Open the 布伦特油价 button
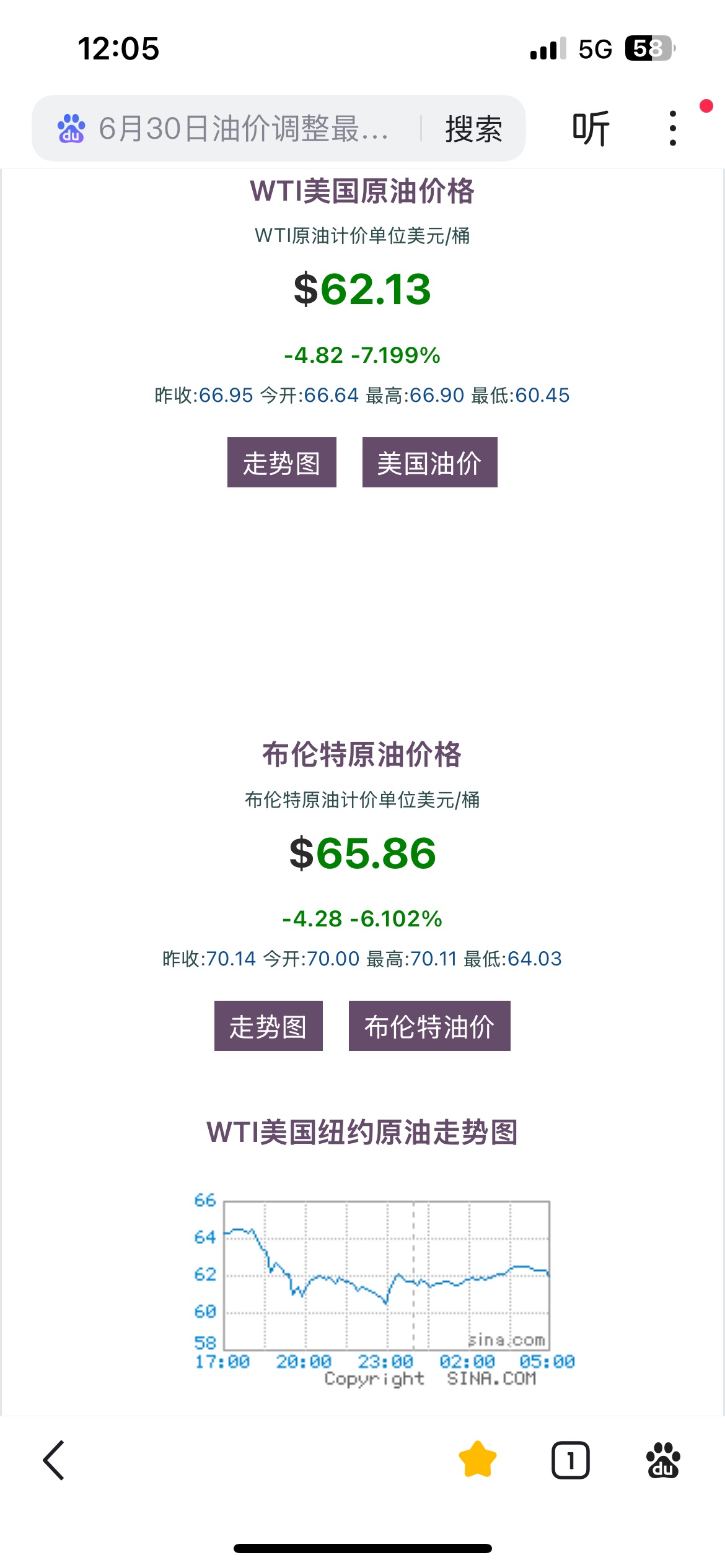The height and width of the screenshot is (1568, 725). (429, 1026)
